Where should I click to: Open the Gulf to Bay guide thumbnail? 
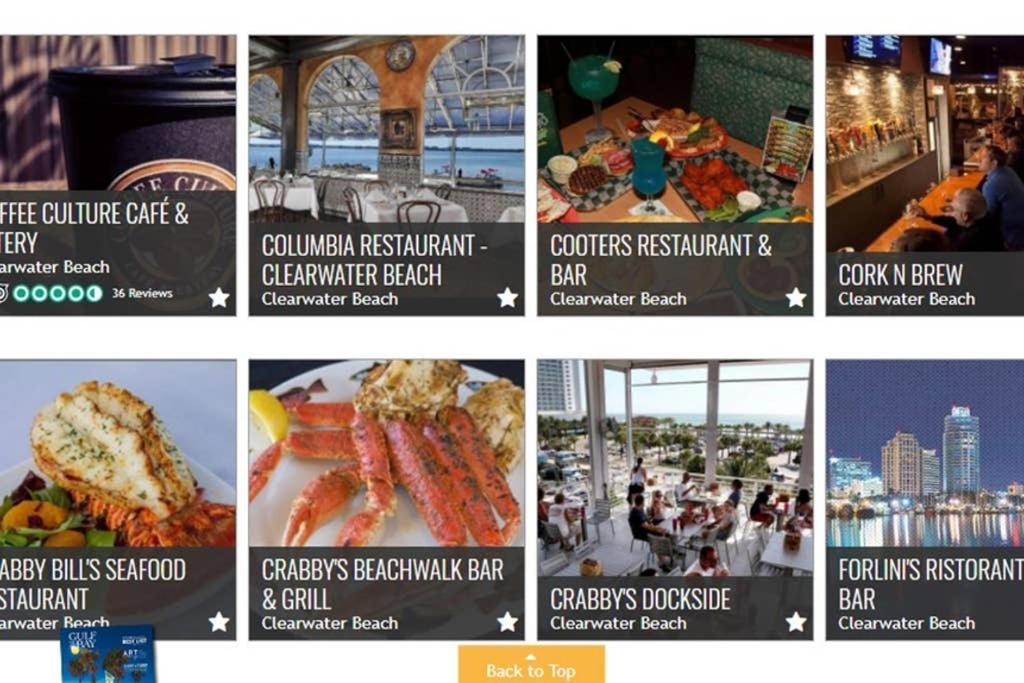coord(107,655)
